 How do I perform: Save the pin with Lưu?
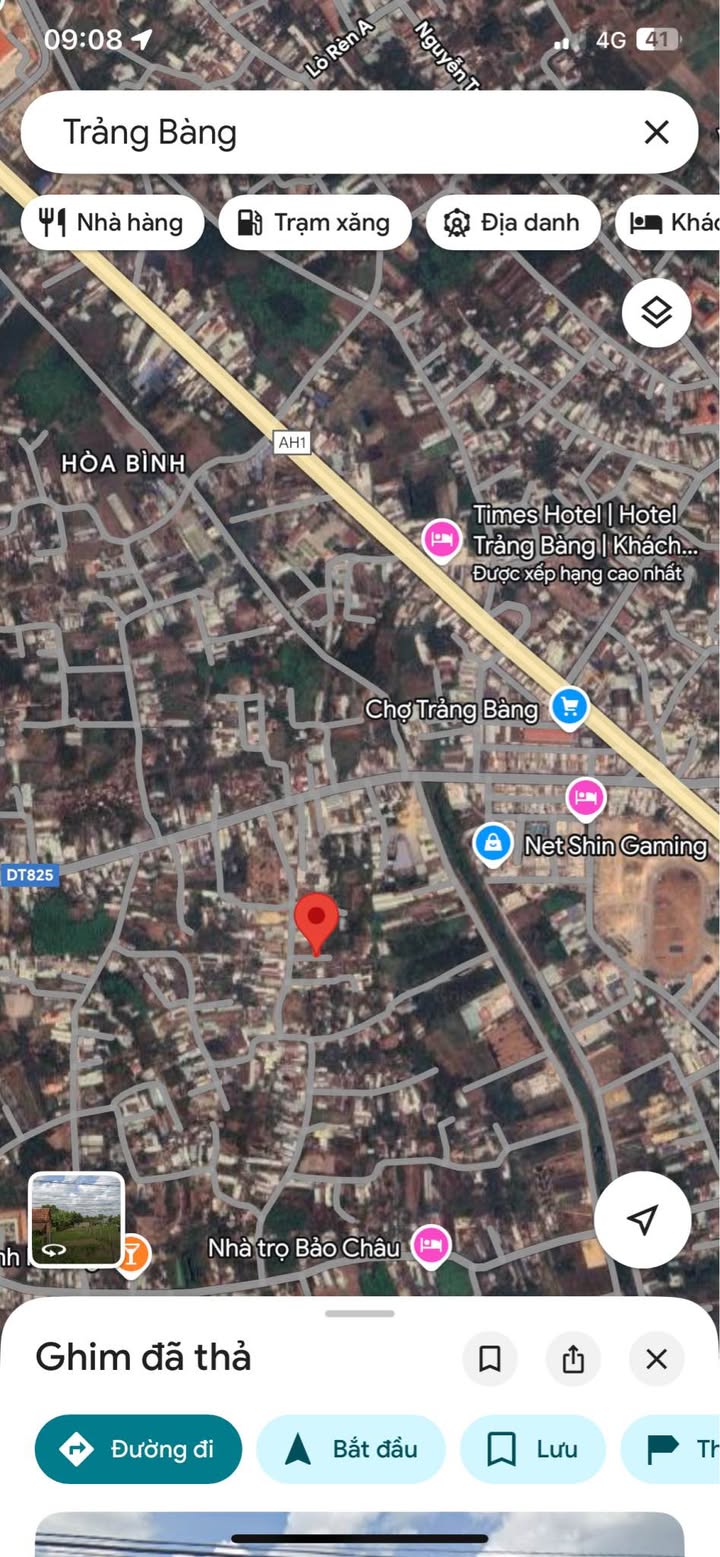coord(532,1449)
